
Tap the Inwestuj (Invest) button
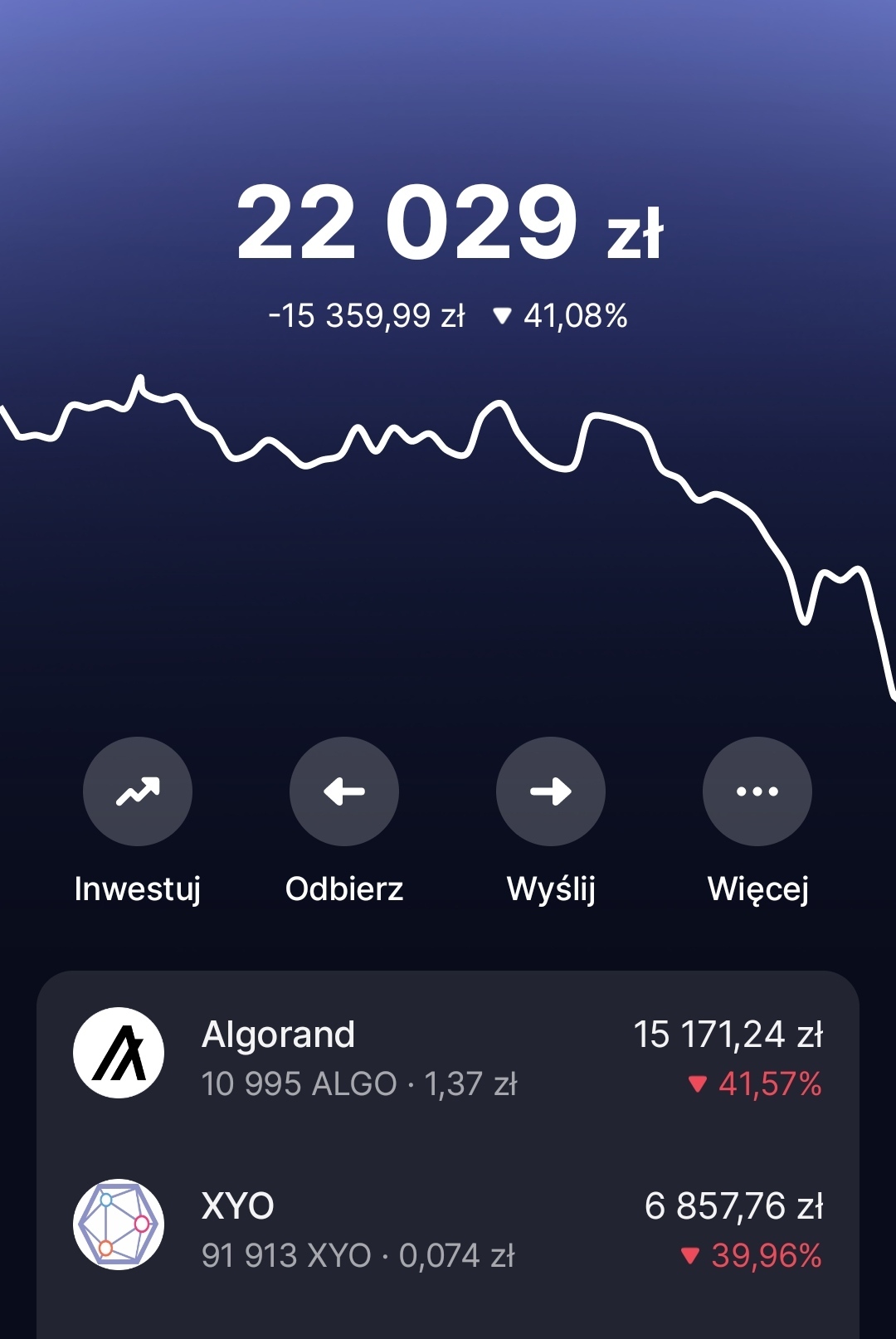coord(138,791)
